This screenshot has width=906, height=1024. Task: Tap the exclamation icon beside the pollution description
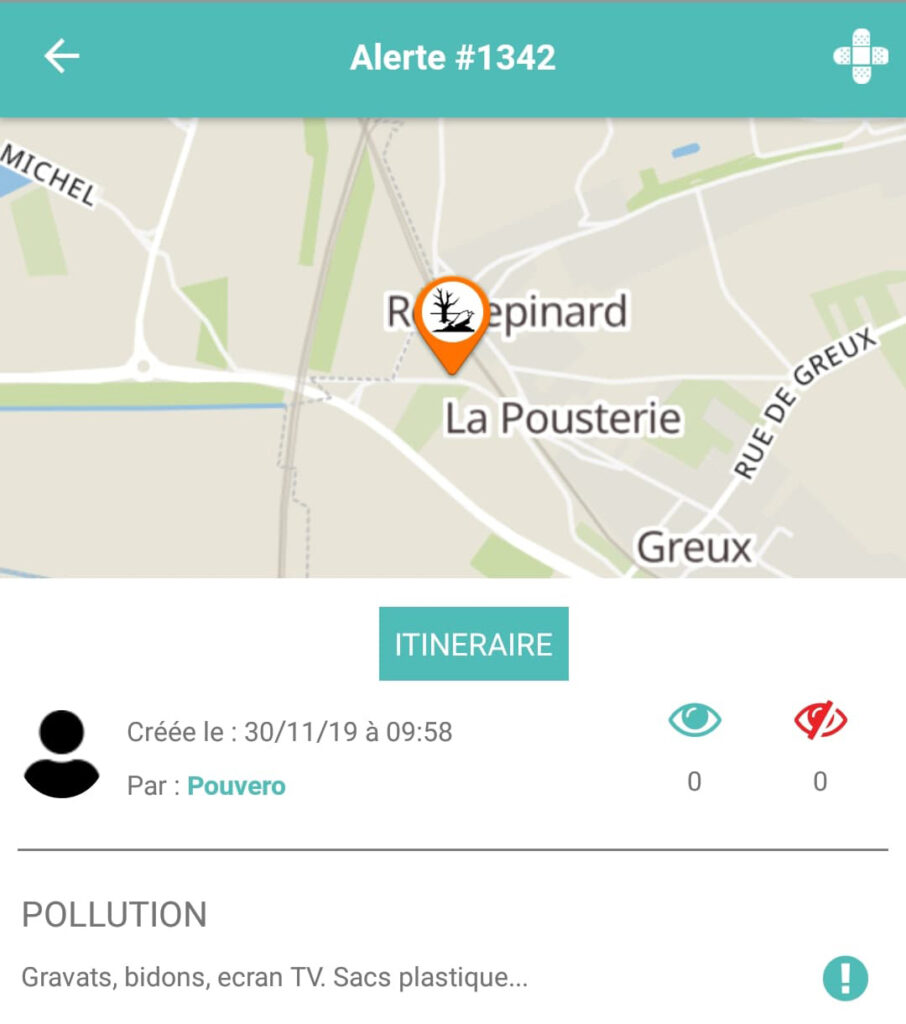tap(845, 978)
